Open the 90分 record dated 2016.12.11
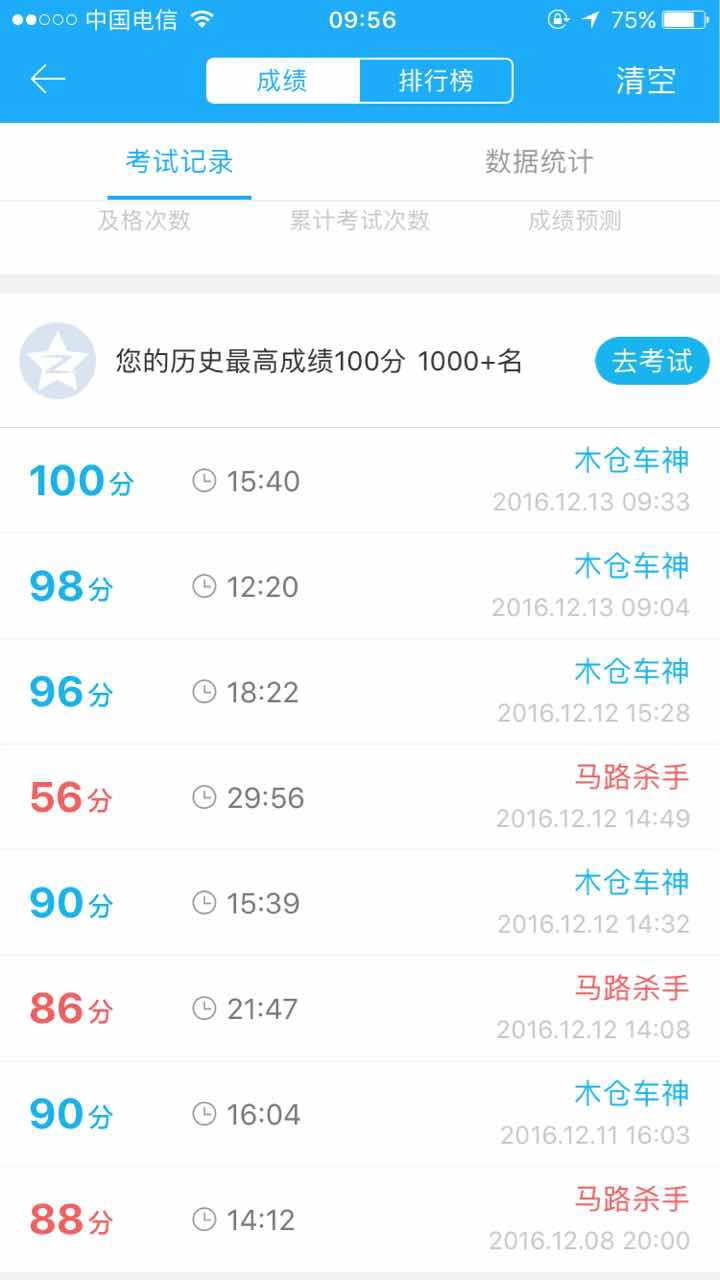 point(360,1114)
